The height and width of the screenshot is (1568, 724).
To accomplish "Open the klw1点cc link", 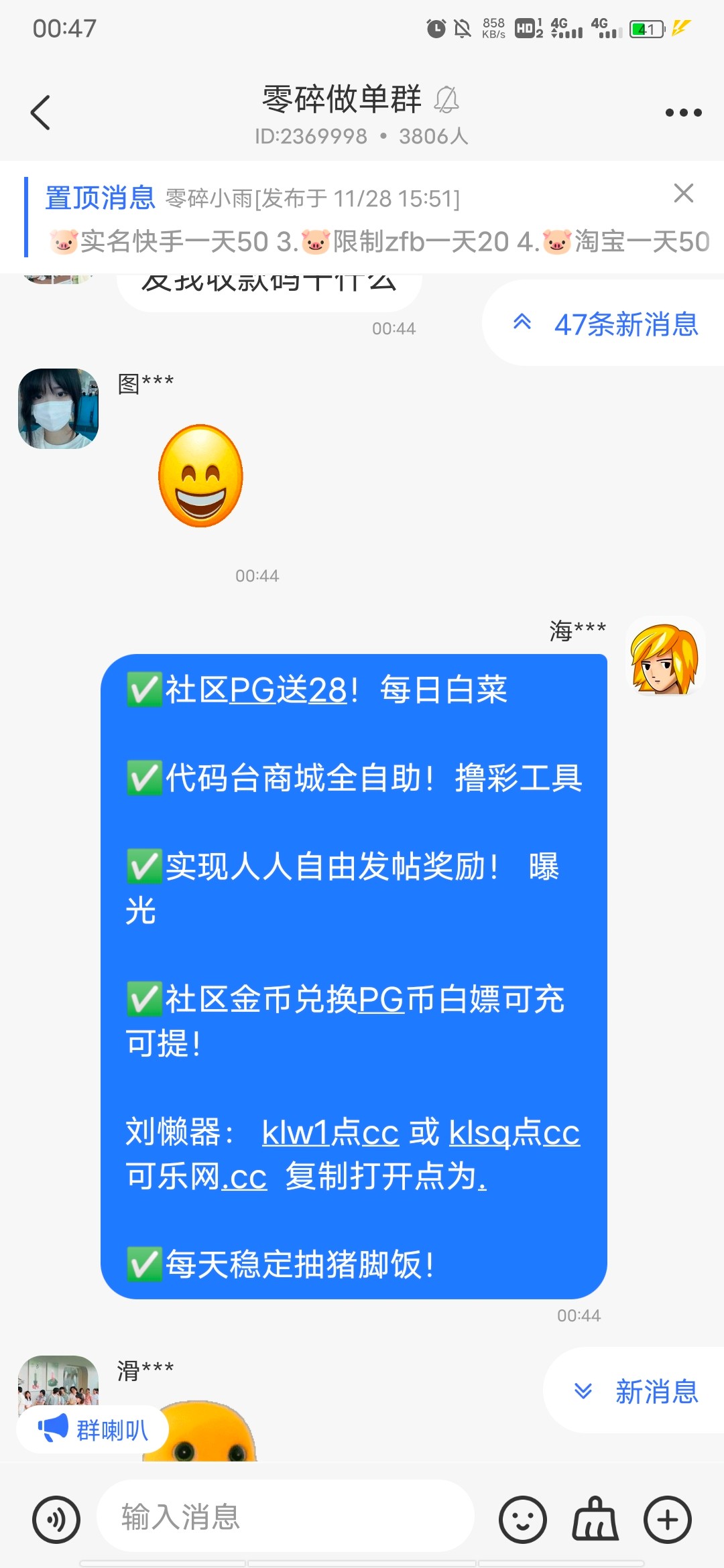I will [x=330, y=1132].
